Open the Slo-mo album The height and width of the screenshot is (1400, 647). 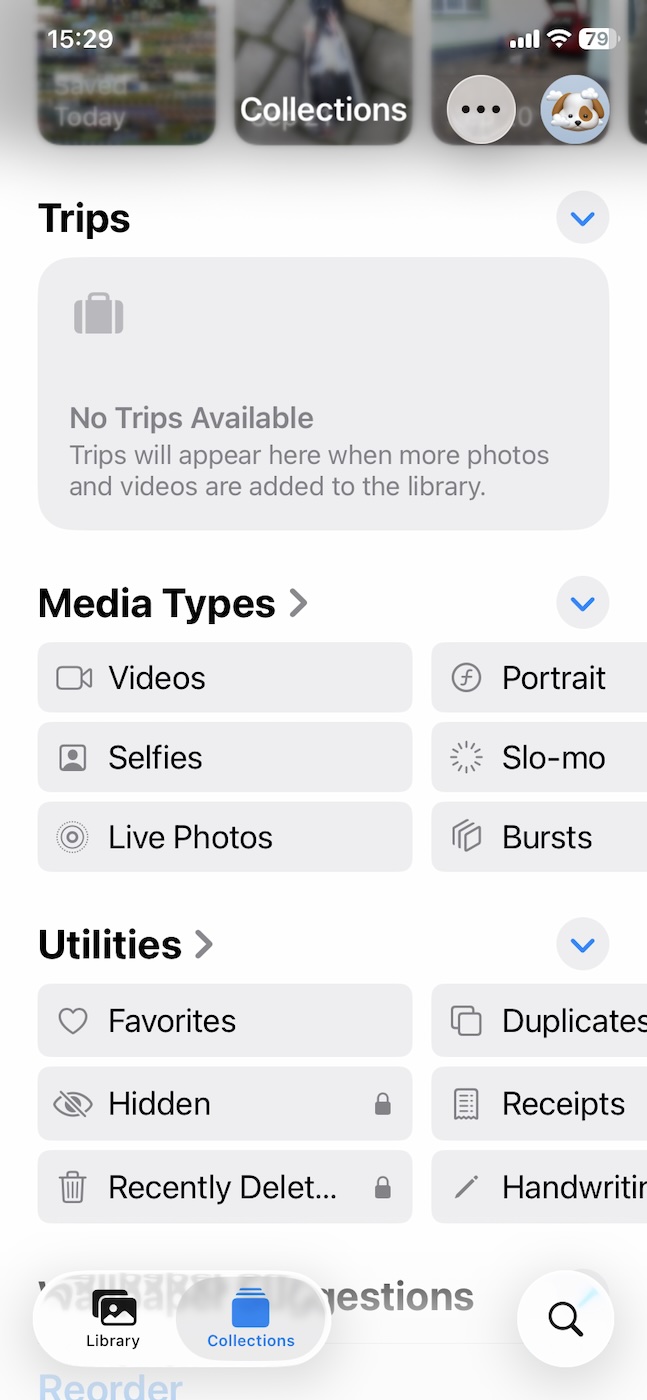540,758
